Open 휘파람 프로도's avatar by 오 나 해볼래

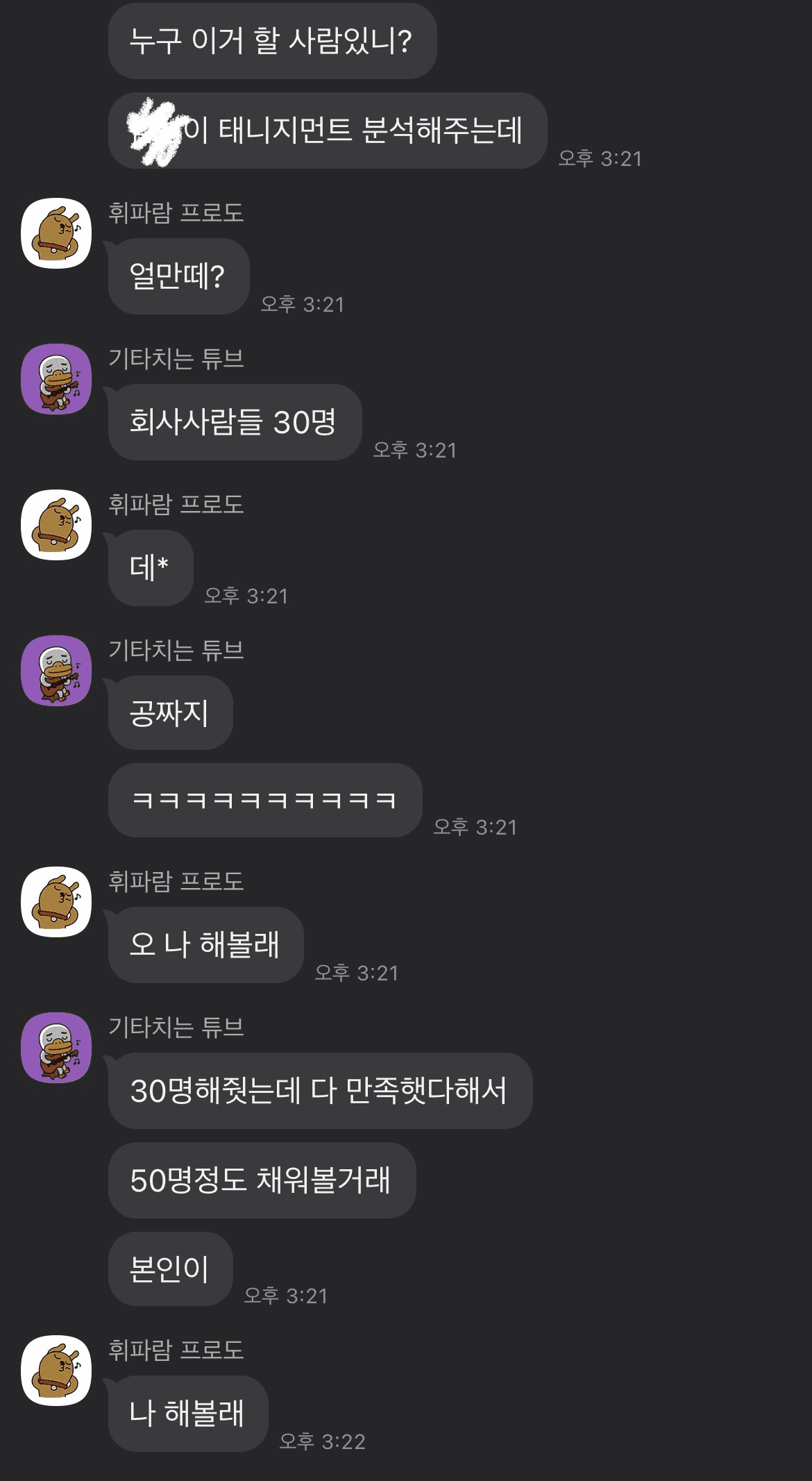tap(56, 902)
